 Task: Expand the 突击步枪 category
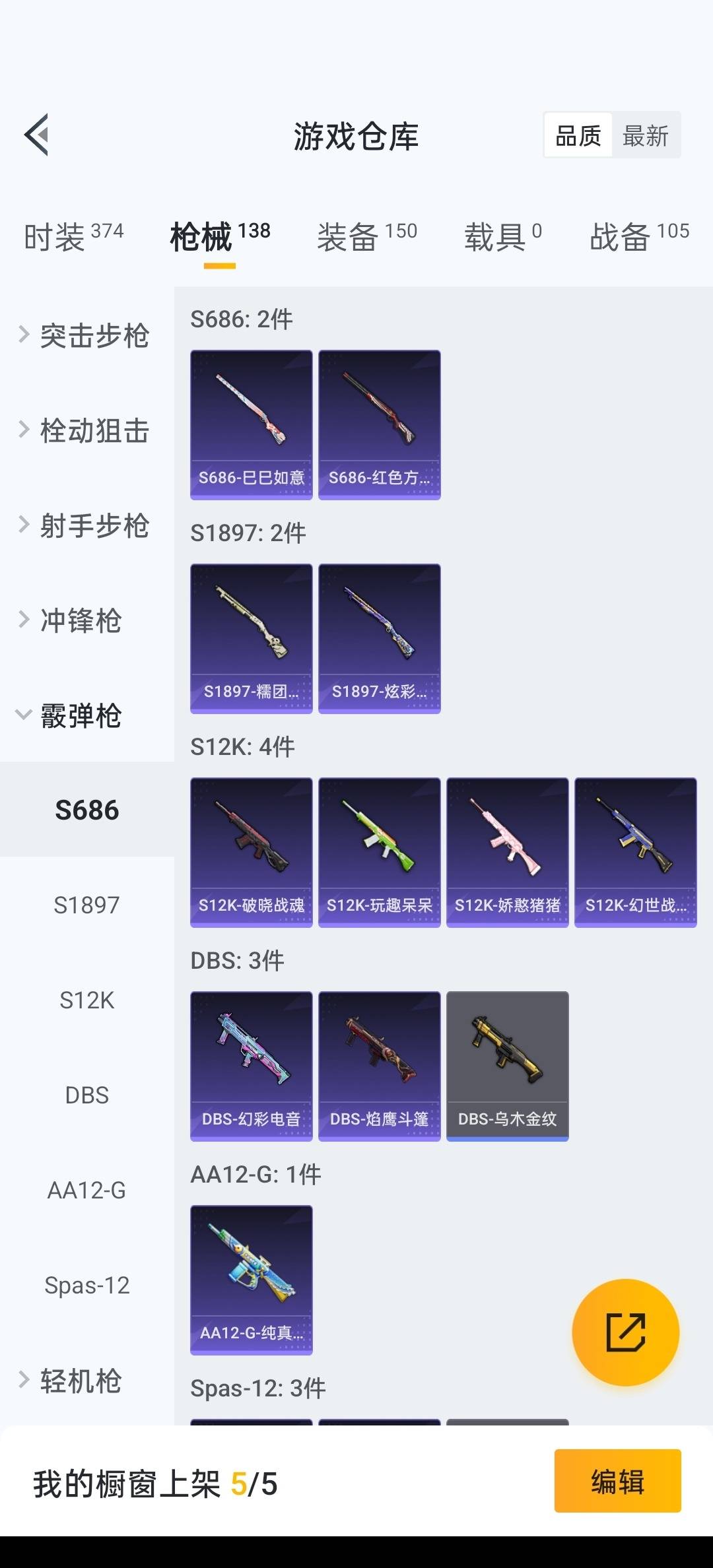tap(86, 336)
